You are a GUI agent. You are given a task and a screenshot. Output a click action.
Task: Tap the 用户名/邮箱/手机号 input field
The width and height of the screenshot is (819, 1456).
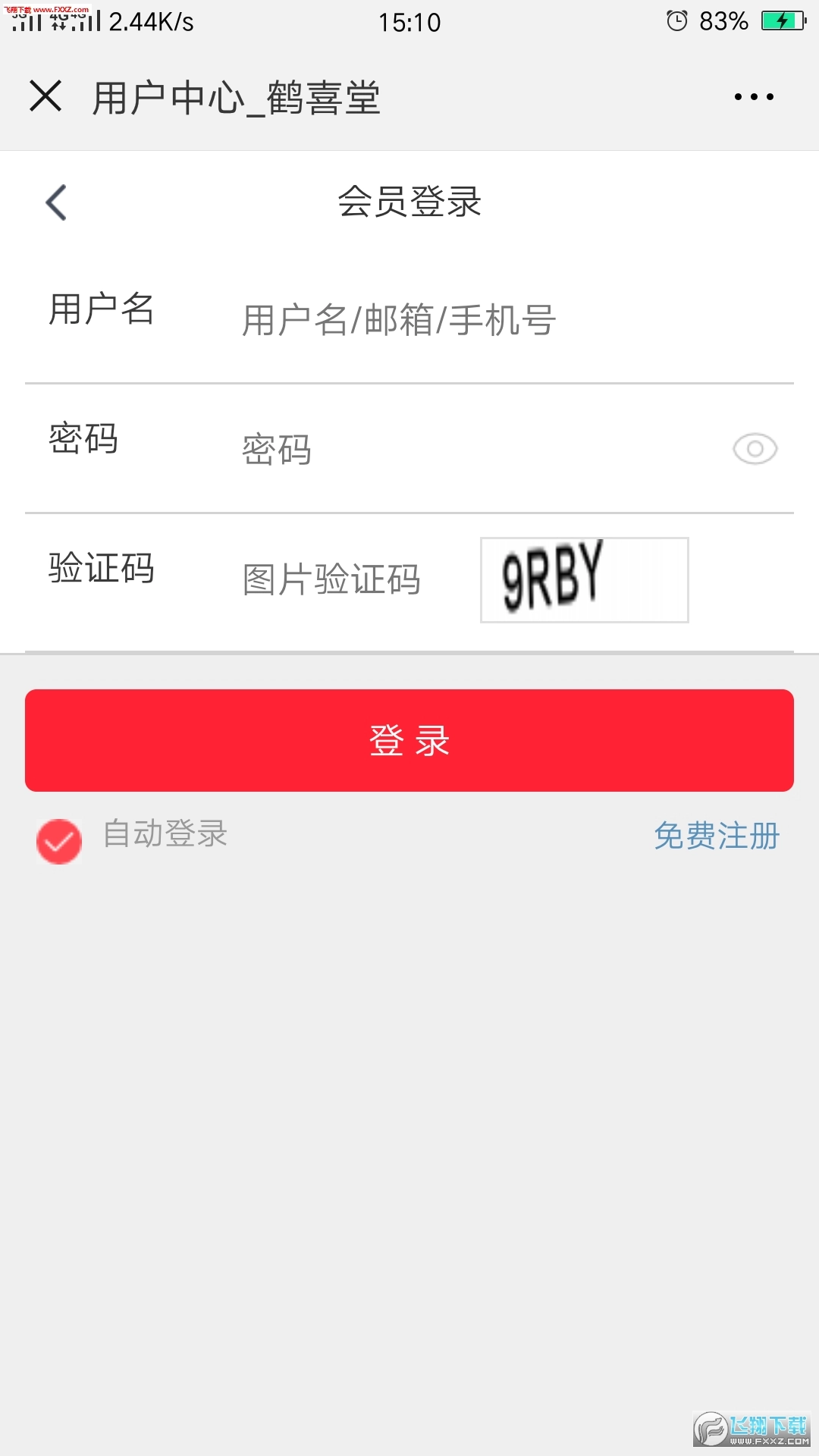click(x=398, y=318)
